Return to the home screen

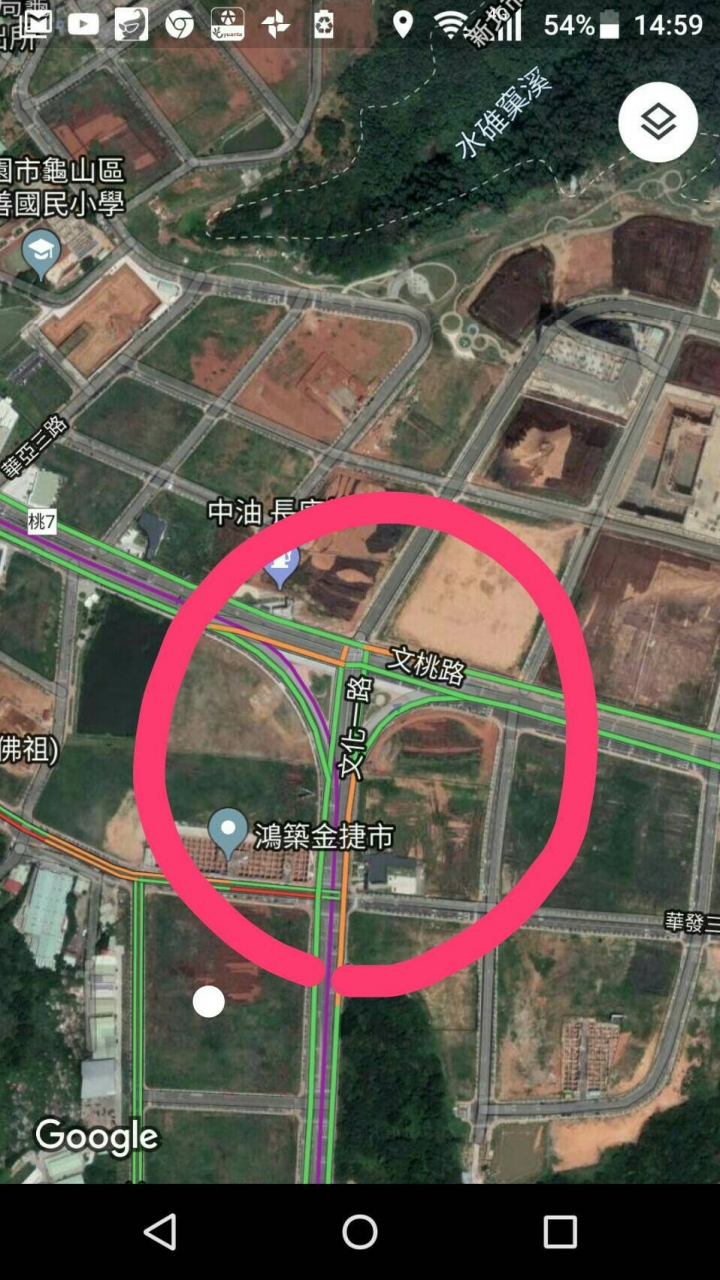pyautogui.click(x=360, y=1232)
